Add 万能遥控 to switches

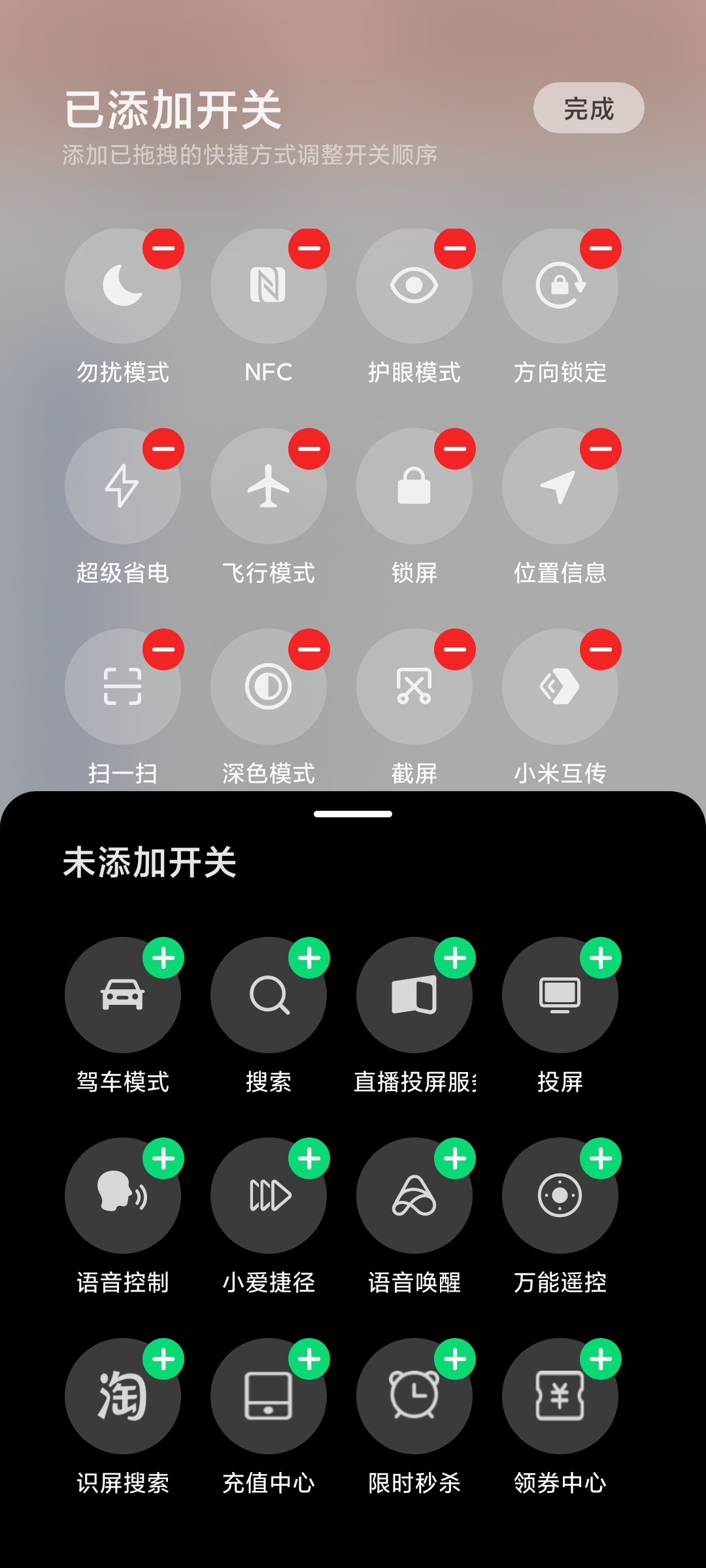(x=601, y=1158)
